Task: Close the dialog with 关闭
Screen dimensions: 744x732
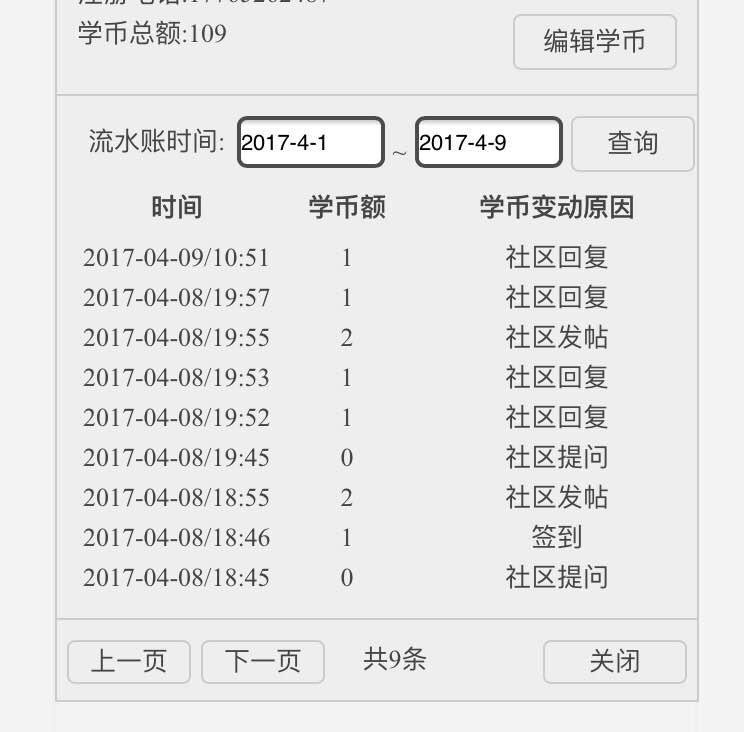Action: (614, 661)
